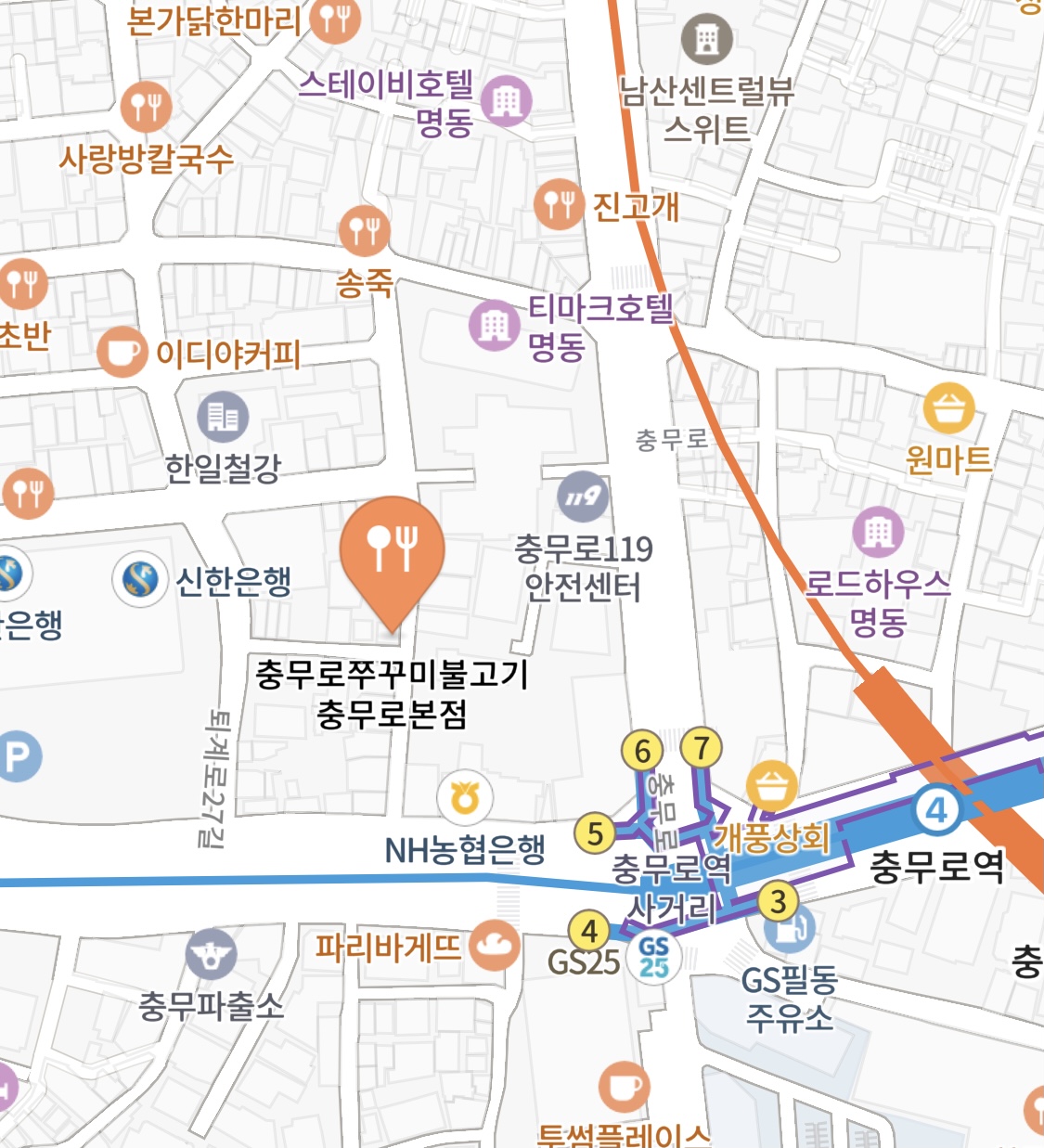The image size is (1044, 1148).
Task: Tap the 한일철강 building marker
Action: (223, 418)
